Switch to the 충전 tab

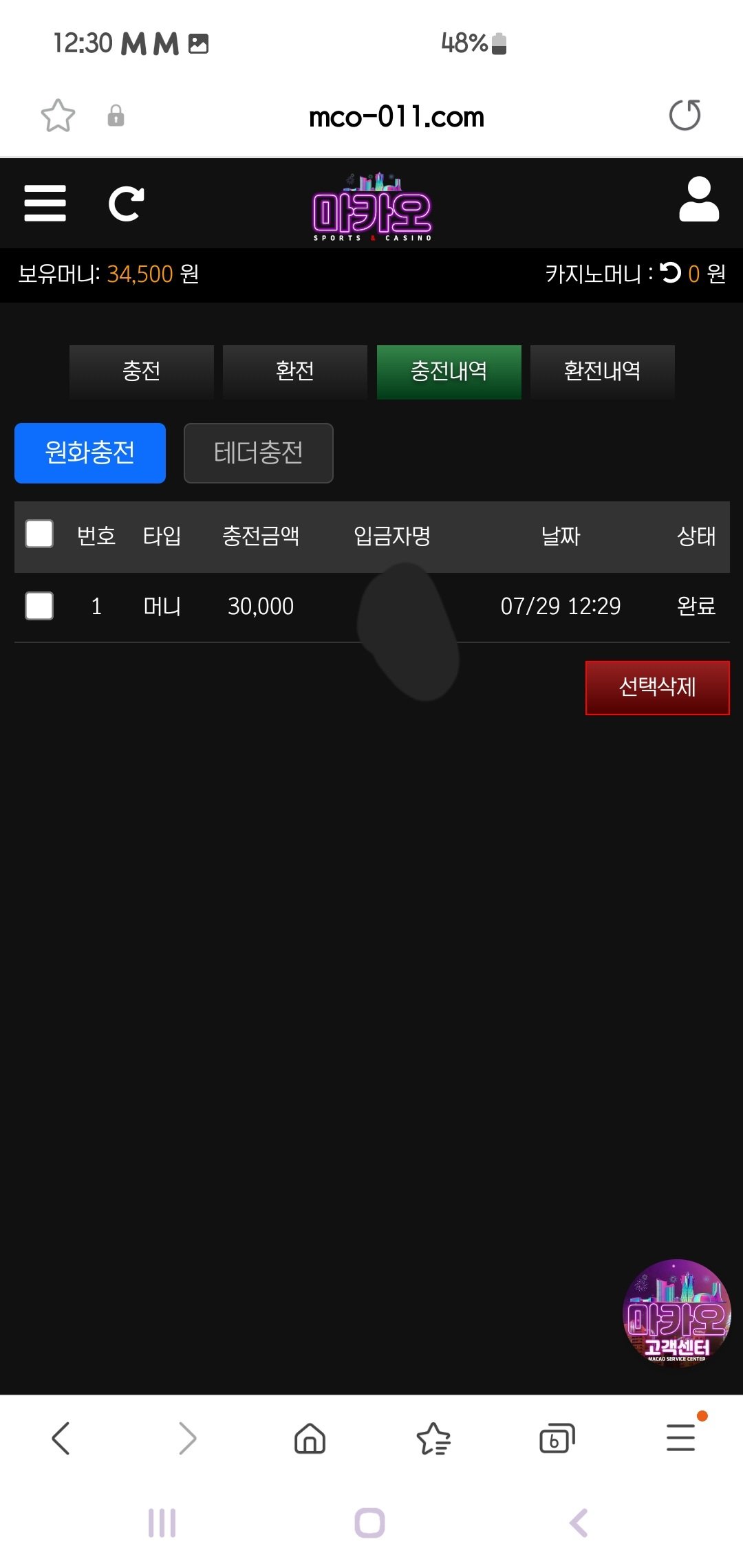(x=141, y=371)
